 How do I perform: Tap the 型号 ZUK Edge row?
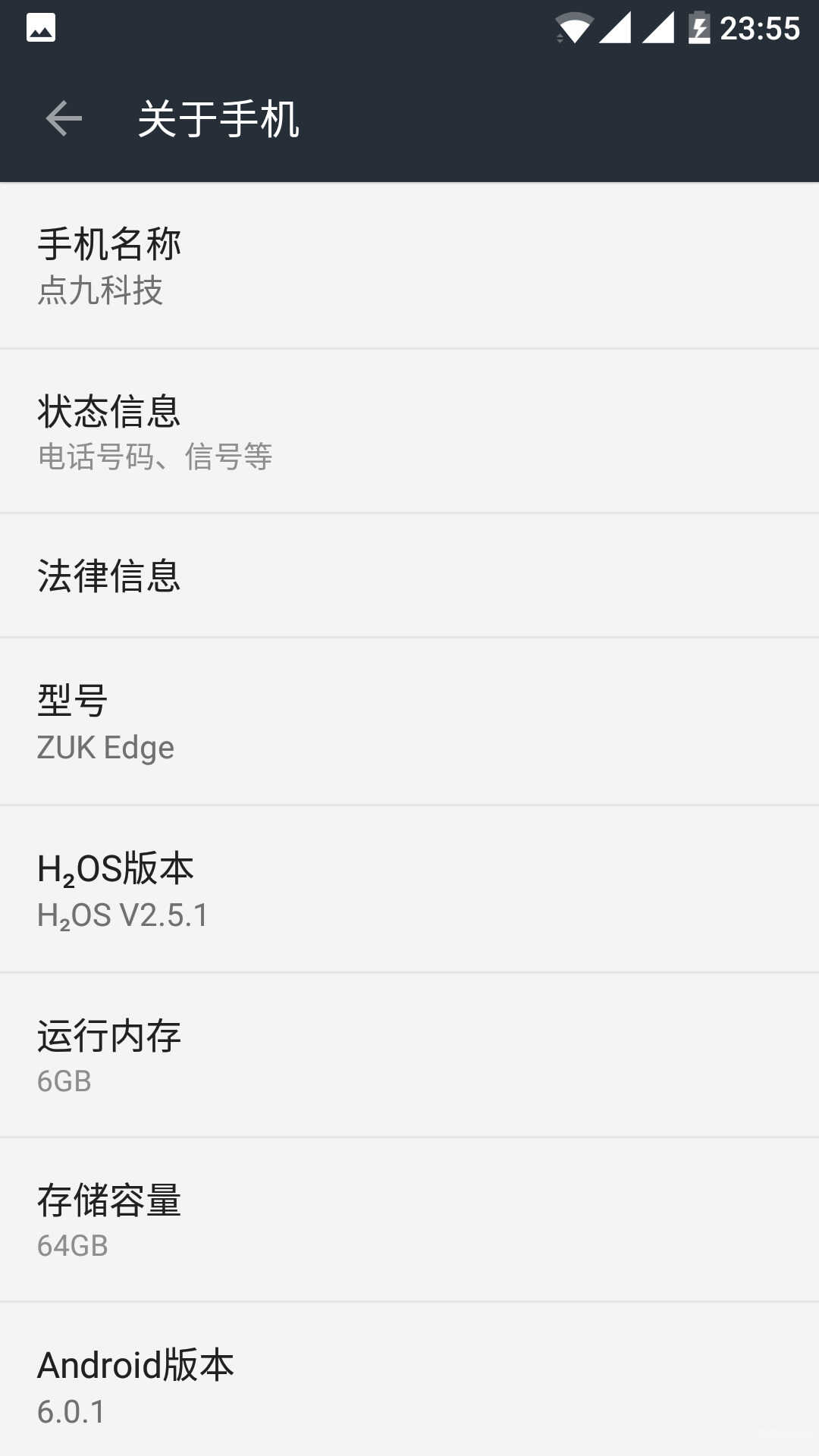[x=409, y=722]
